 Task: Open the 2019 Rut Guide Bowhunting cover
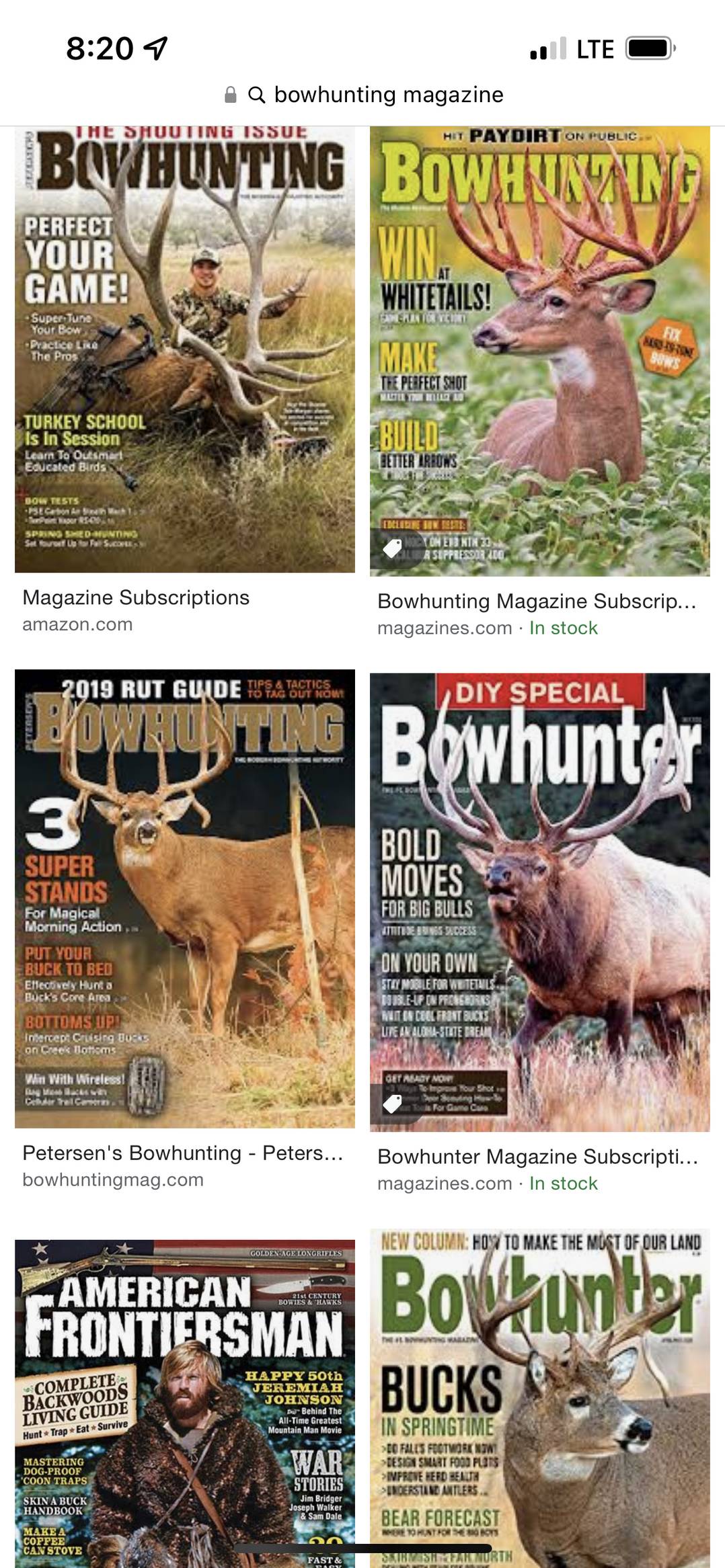(185, 899)
